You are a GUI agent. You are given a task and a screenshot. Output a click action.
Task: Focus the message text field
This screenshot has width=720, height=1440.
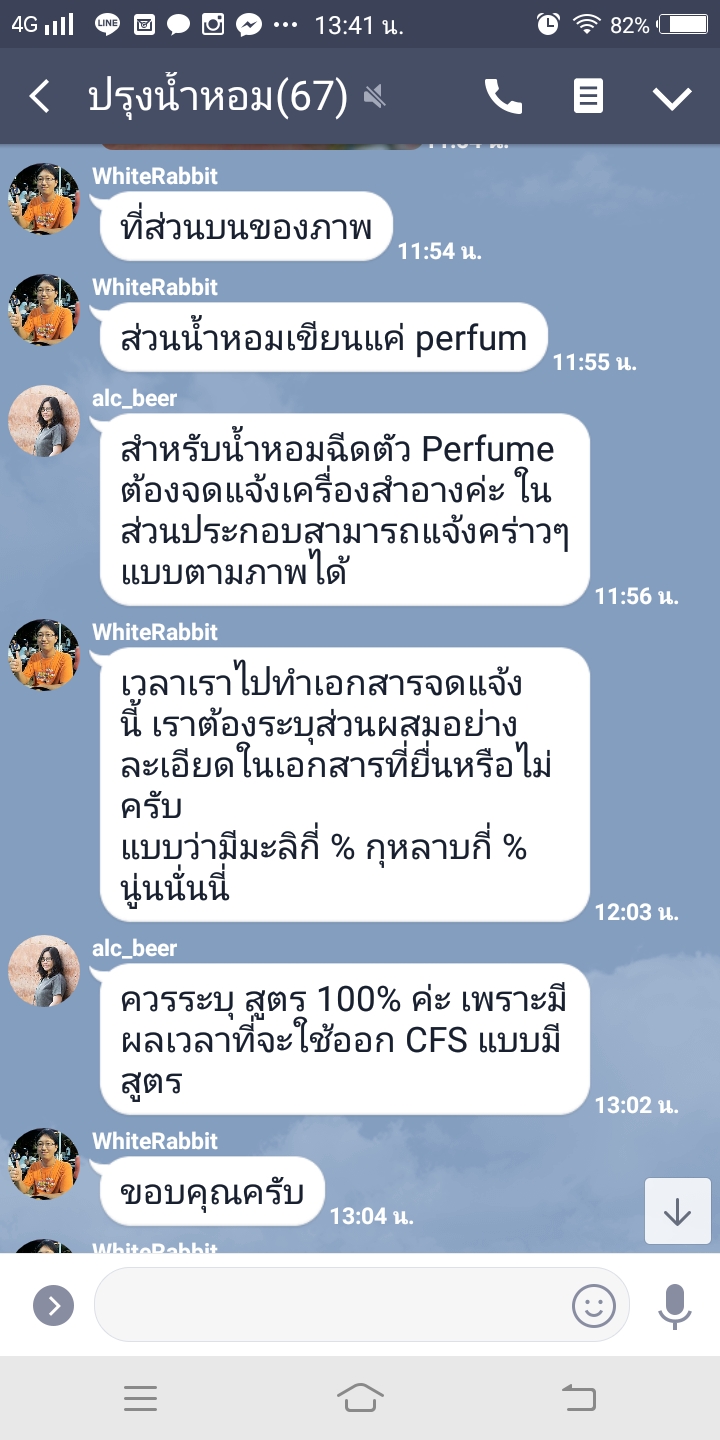point(330,1305)
